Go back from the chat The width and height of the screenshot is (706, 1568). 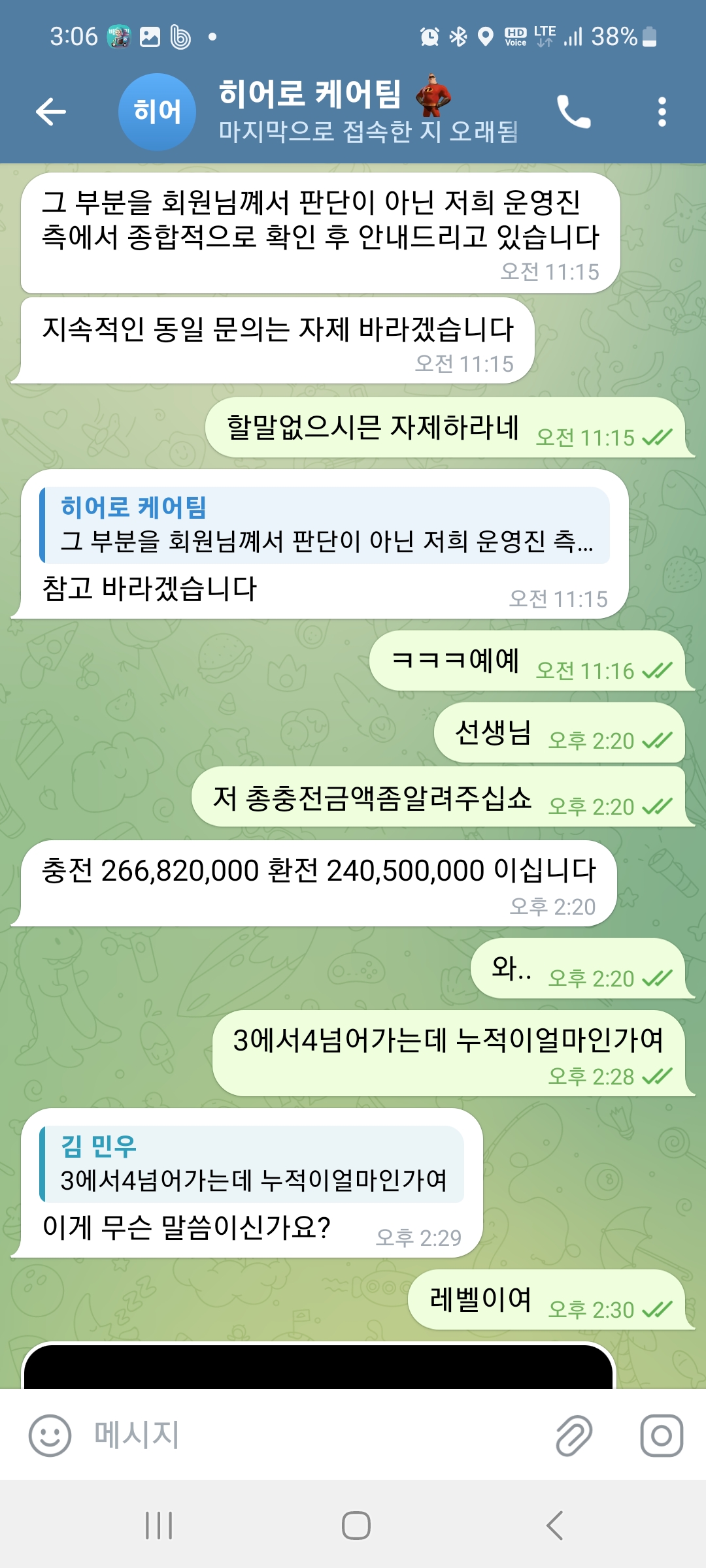click(x=51, y=112)
